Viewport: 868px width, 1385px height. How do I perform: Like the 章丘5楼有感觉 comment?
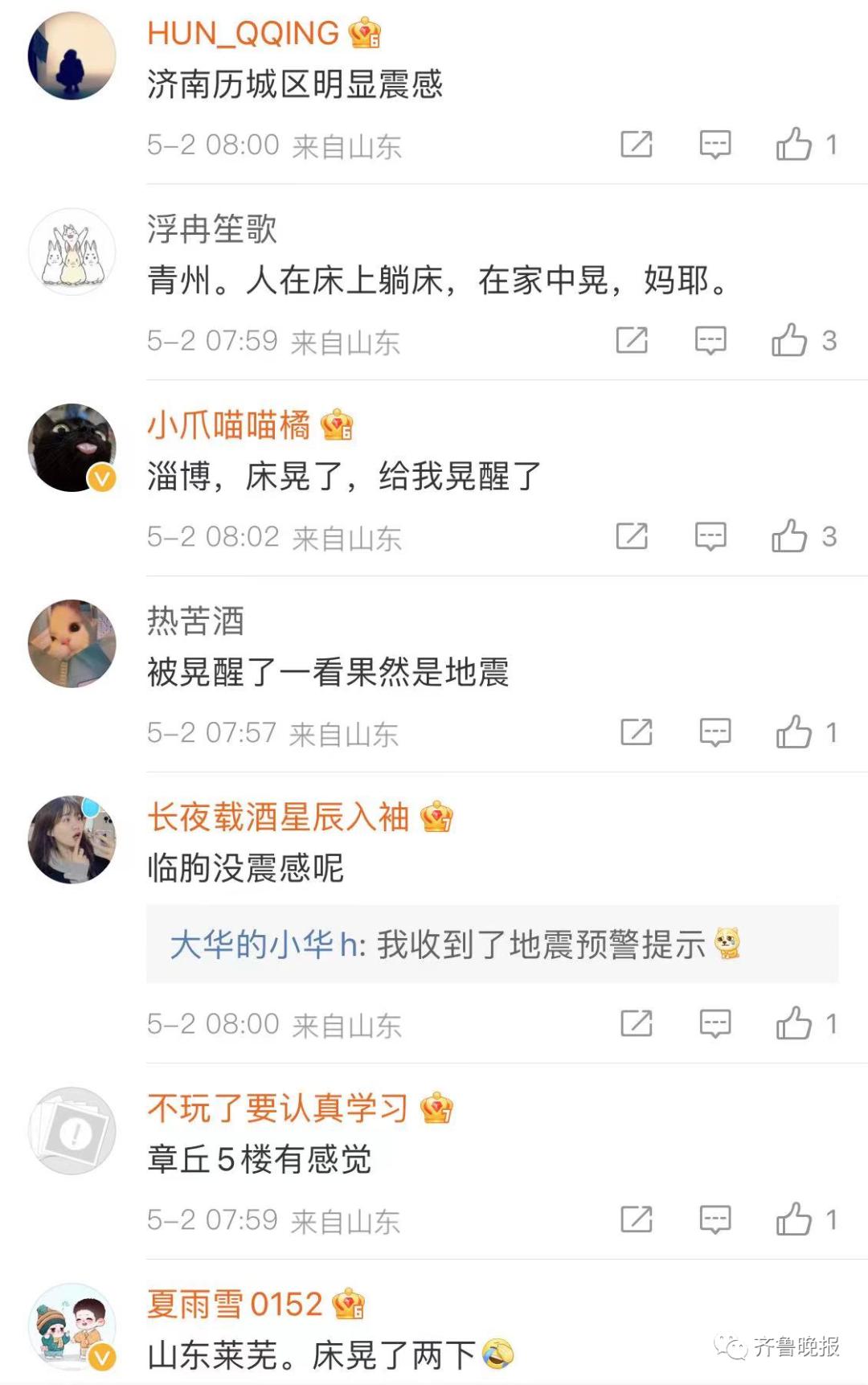tap(794, 1219)
